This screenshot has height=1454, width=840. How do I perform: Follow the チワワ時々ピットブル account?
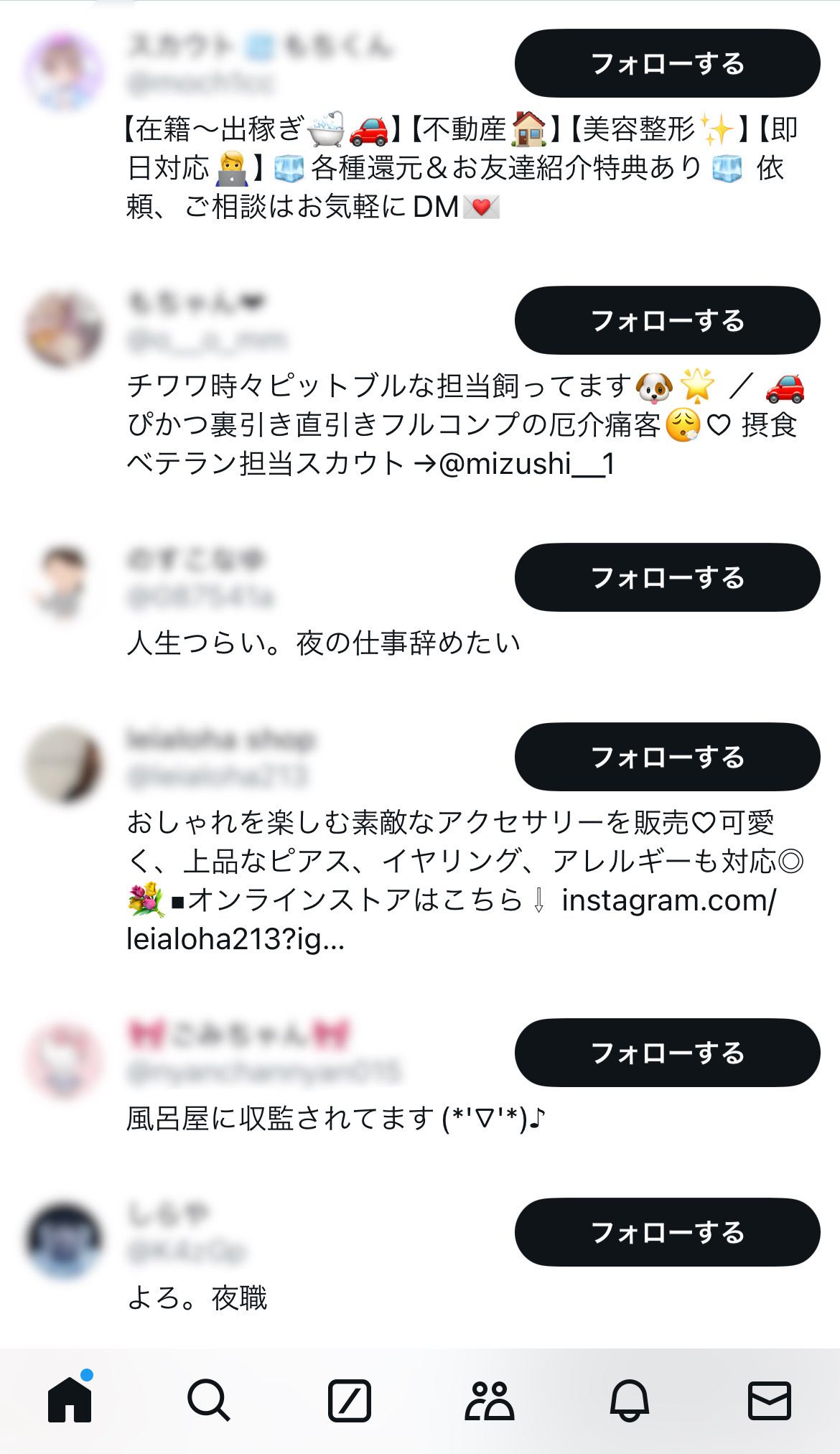[x=667, y=320]
